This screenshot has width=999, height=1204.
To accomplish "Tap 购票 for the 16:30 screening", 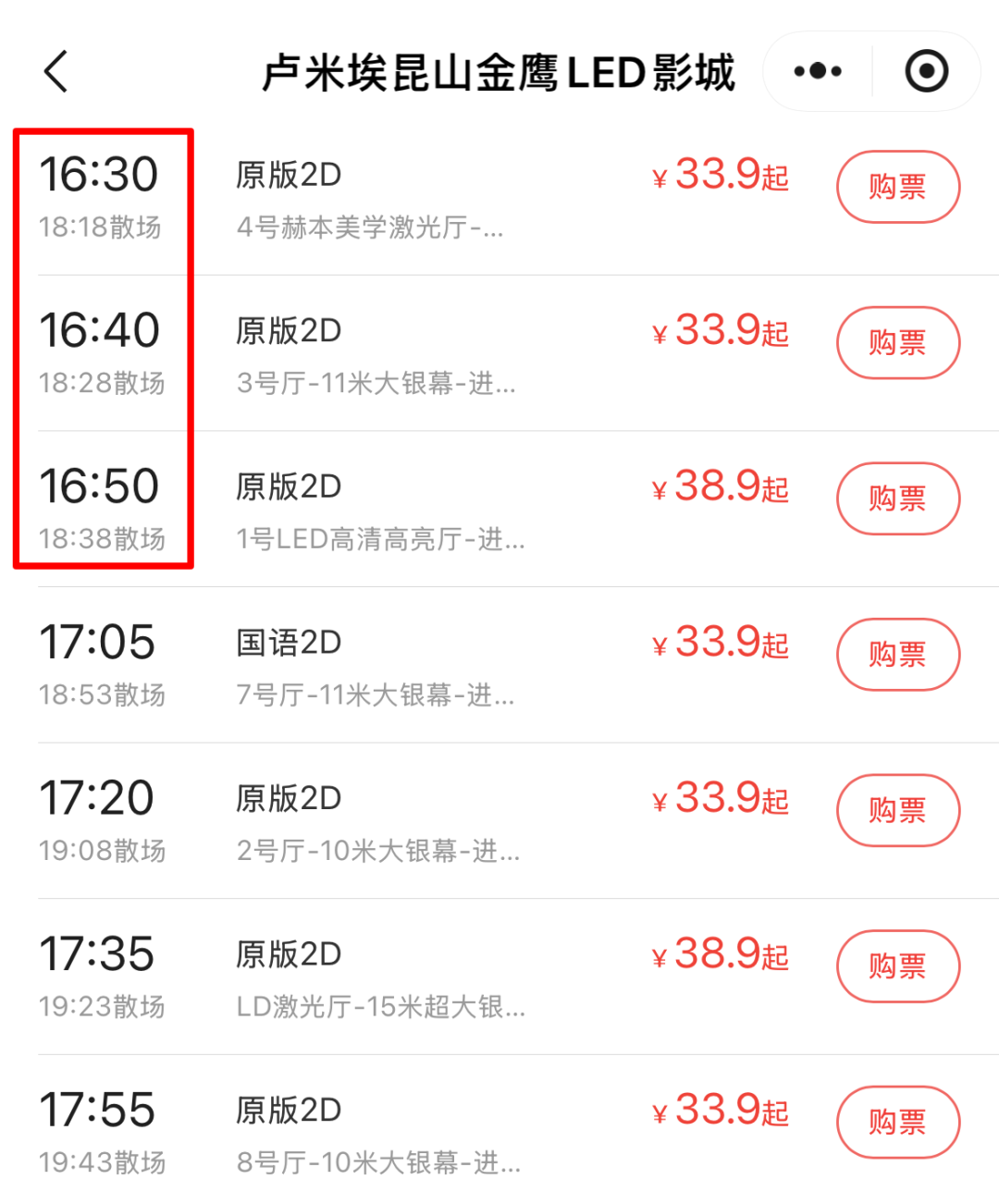I will pyautogui.click(x=897, y=186).
